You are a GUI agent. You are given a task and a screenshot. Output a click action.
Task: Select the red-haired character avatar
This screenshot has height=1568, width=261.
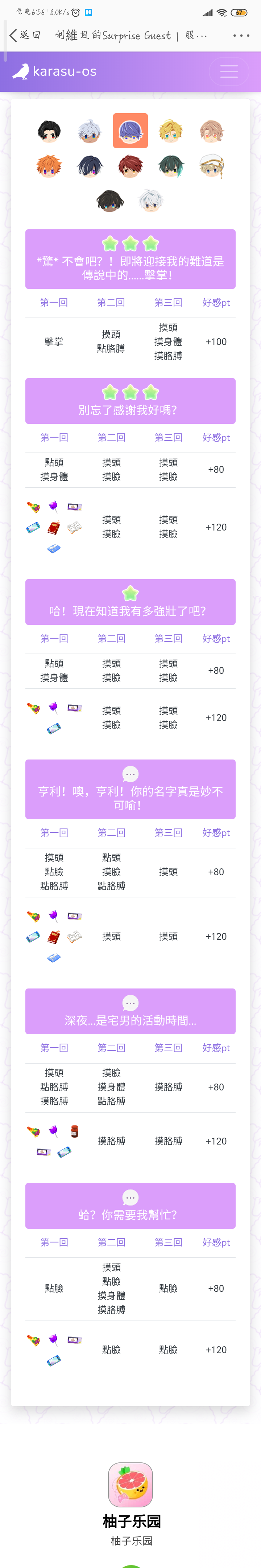tap(130, 165)
